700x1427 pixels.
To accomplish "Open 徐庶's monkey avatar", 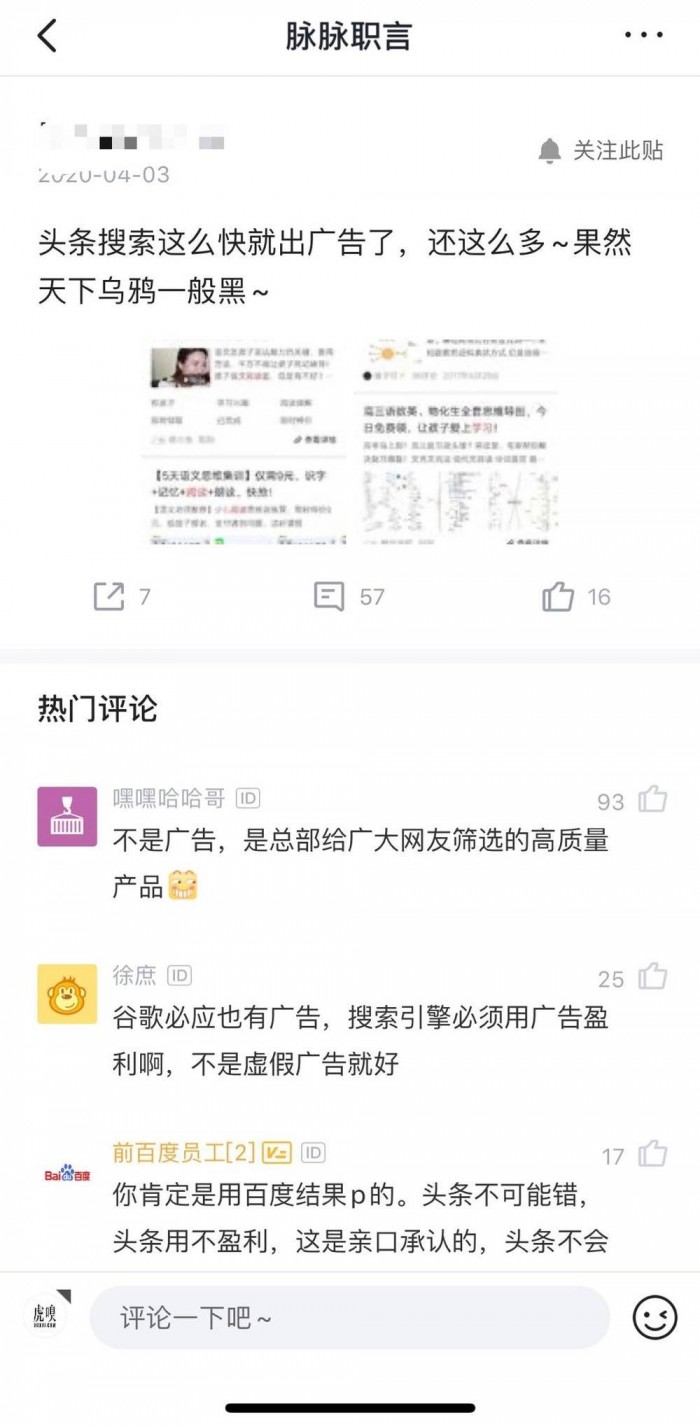I will click(x=67, y=994).
